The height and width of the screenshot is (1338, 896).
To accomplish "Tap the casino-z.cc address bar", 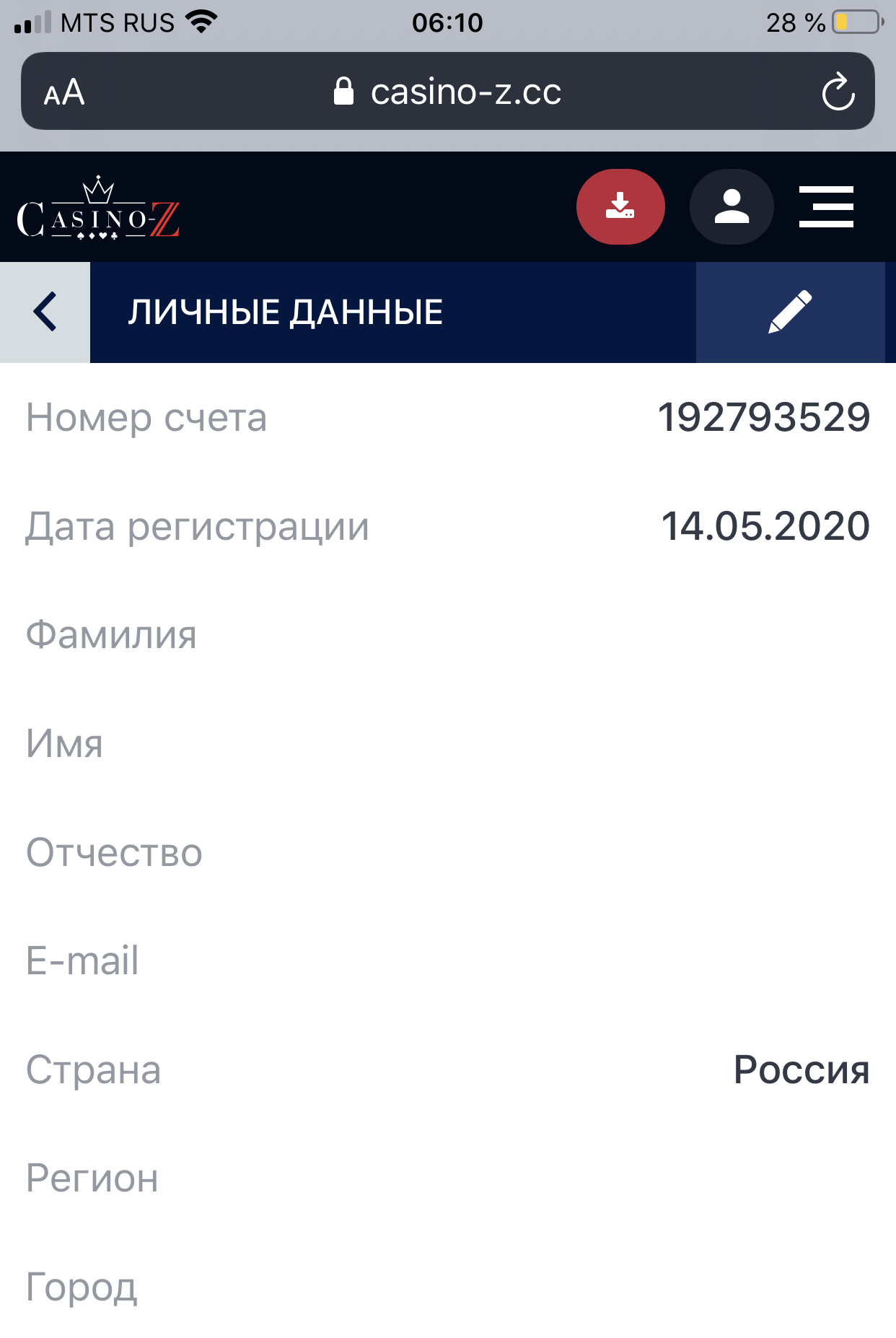I will coord(448,92).
